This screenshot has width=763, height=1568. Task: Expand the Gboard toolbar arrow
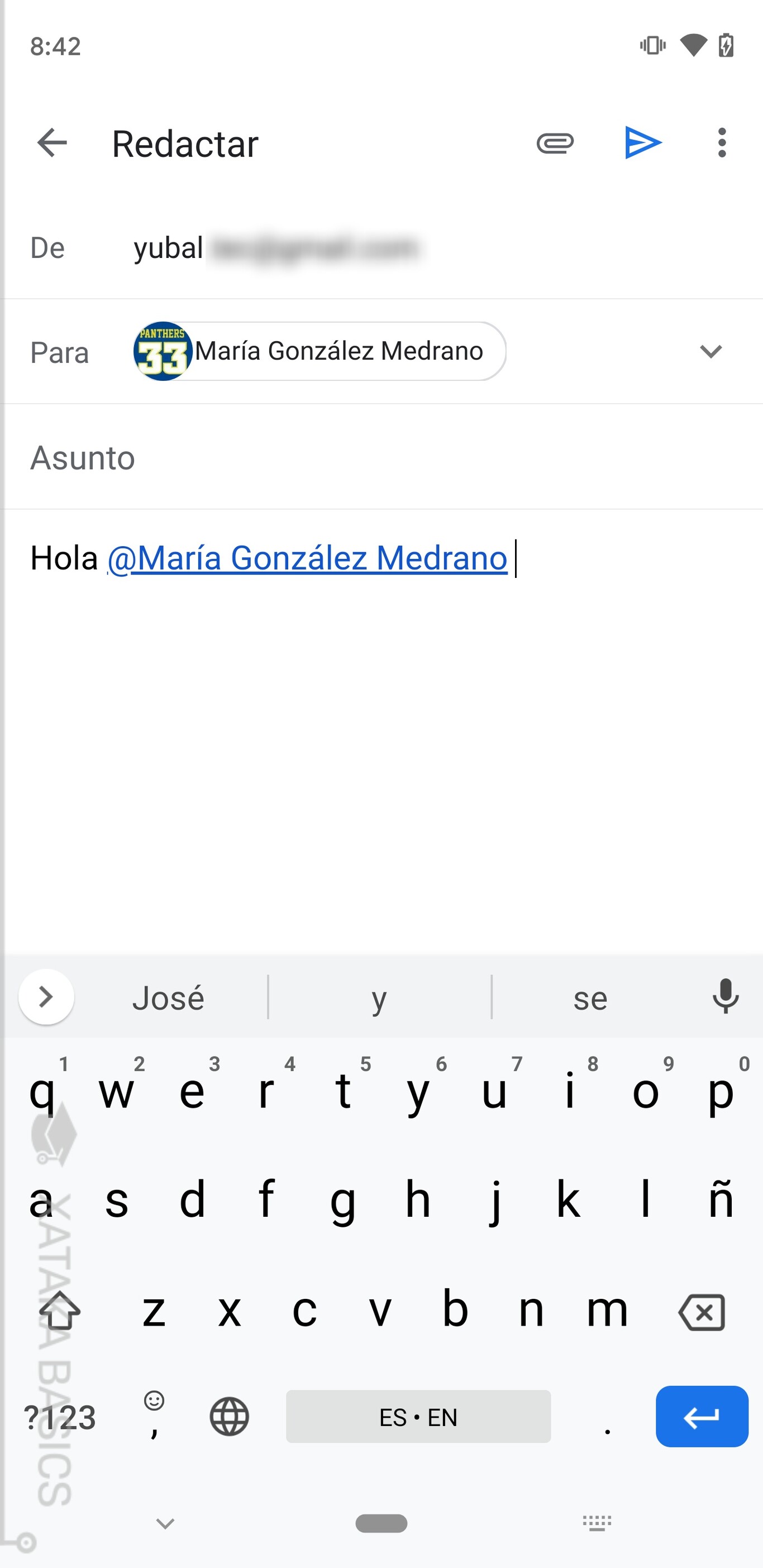[46, 996]
